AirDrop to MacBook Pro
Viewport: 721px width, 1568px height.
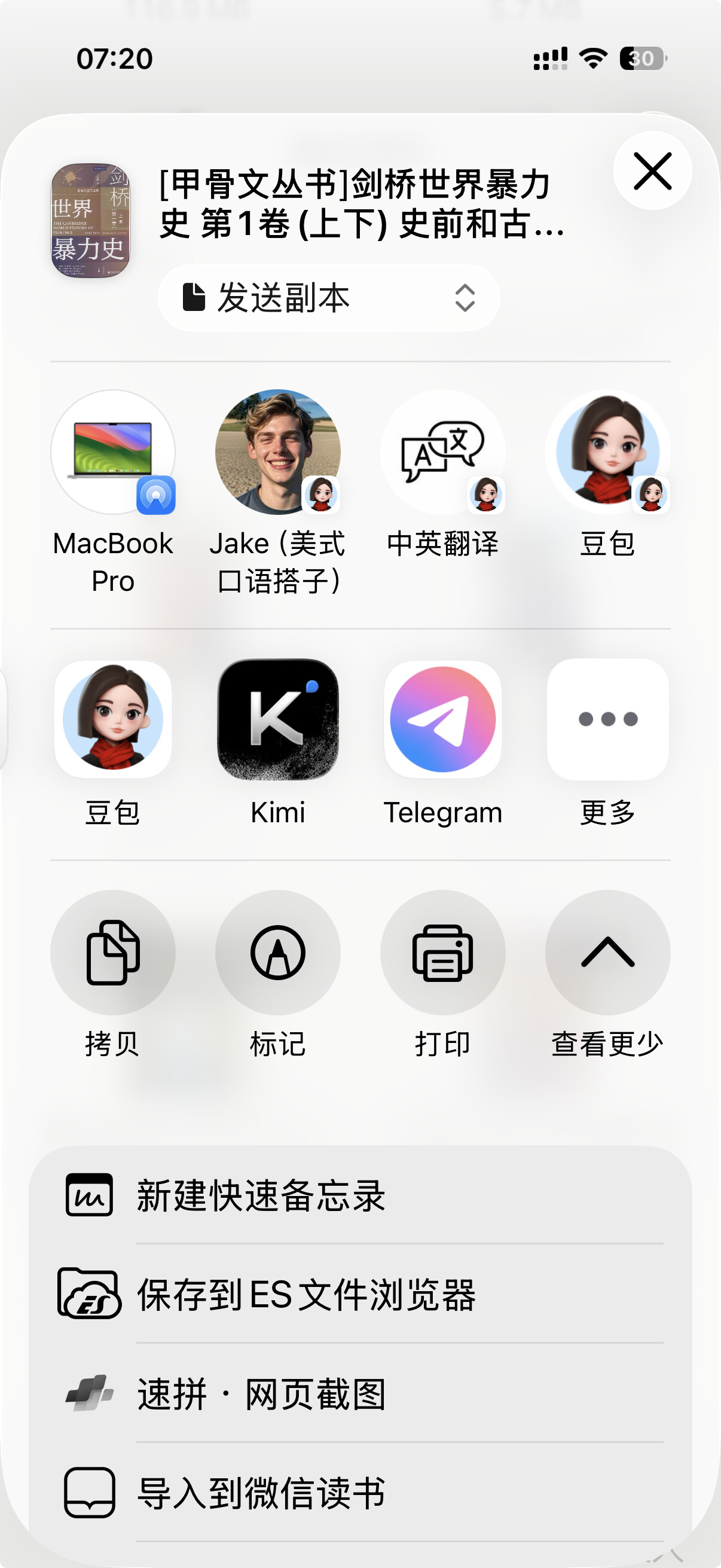113,492
